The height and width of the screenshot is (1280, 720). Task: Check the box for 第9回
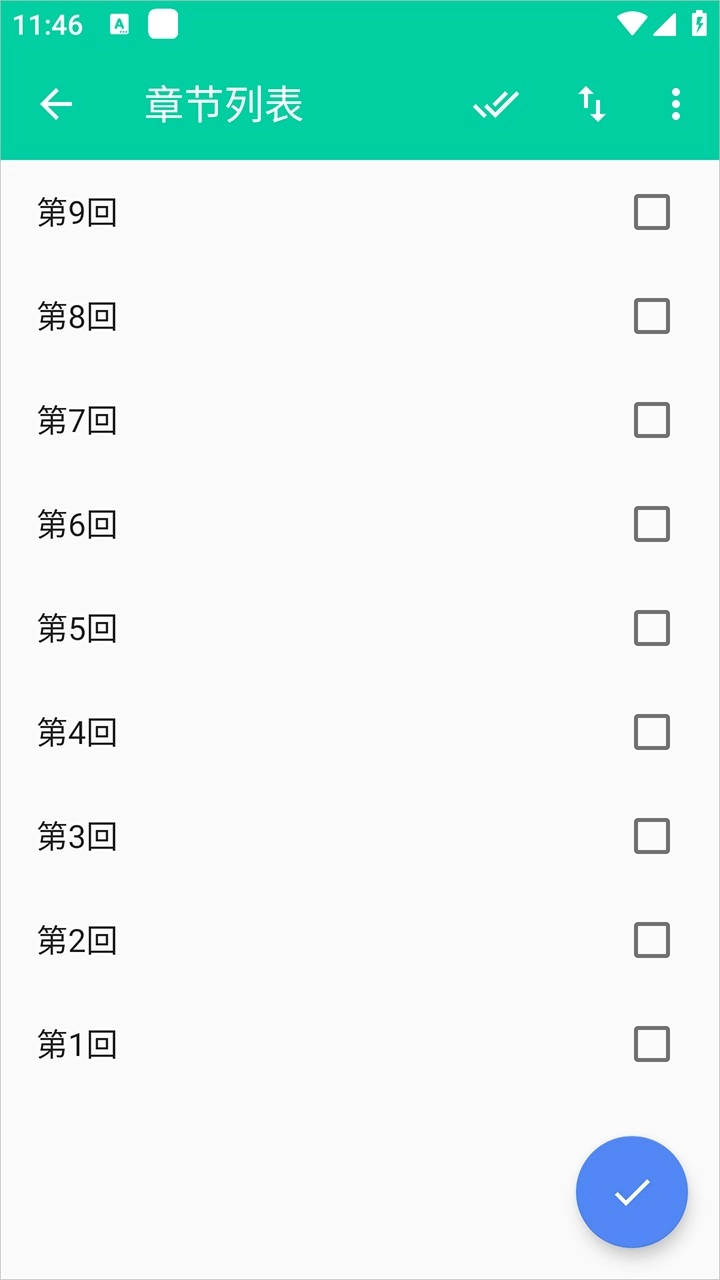tap(652, 212)
